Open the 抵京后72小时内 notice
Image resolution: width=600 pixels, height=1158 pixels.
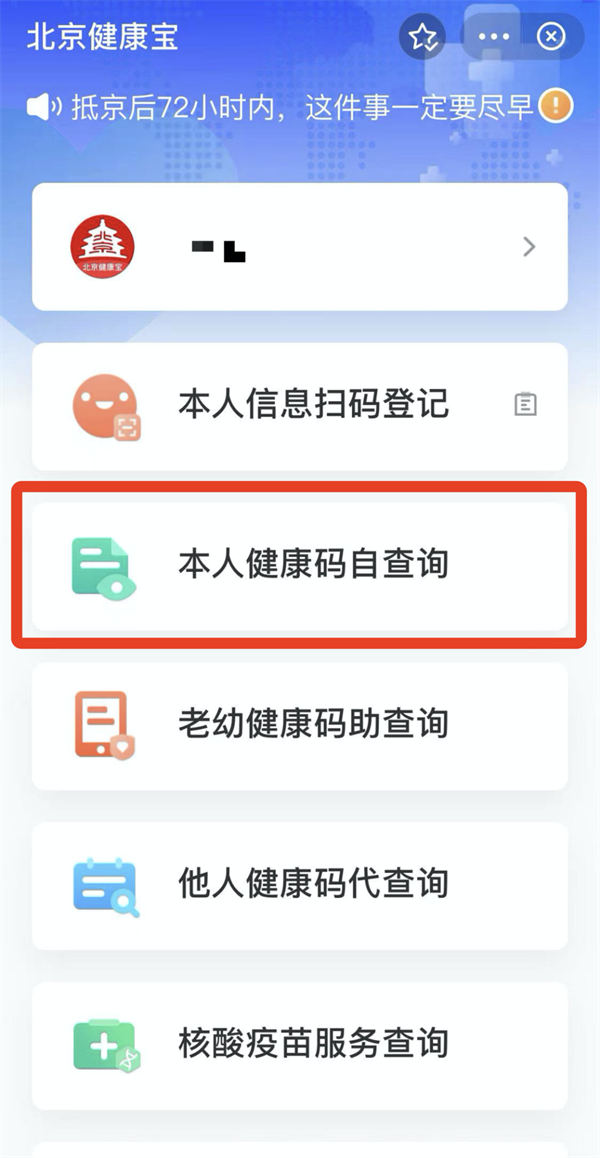point(300,105)
